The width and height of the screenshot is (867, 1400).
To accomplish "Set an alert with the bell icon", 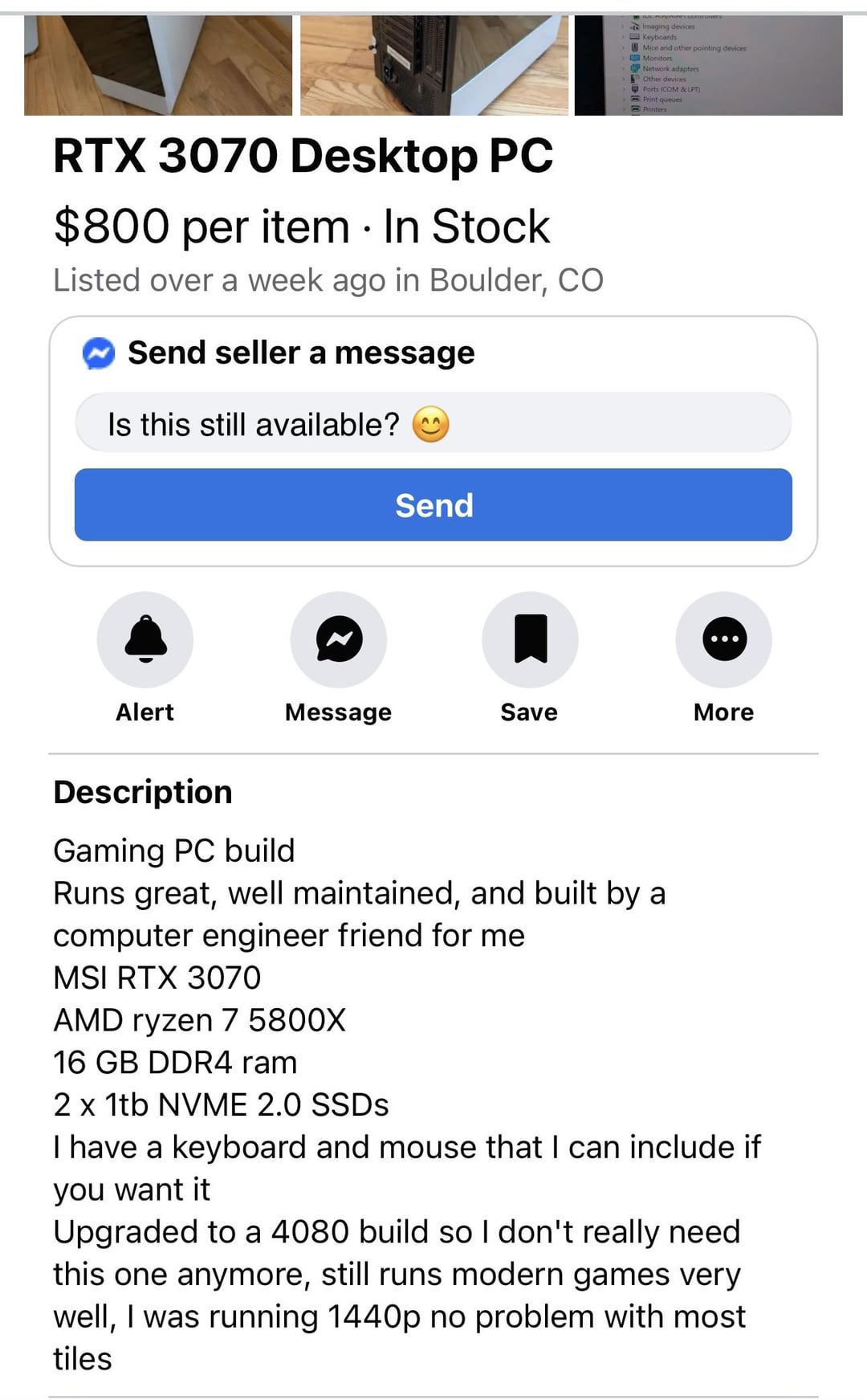I will pos(145,639).
